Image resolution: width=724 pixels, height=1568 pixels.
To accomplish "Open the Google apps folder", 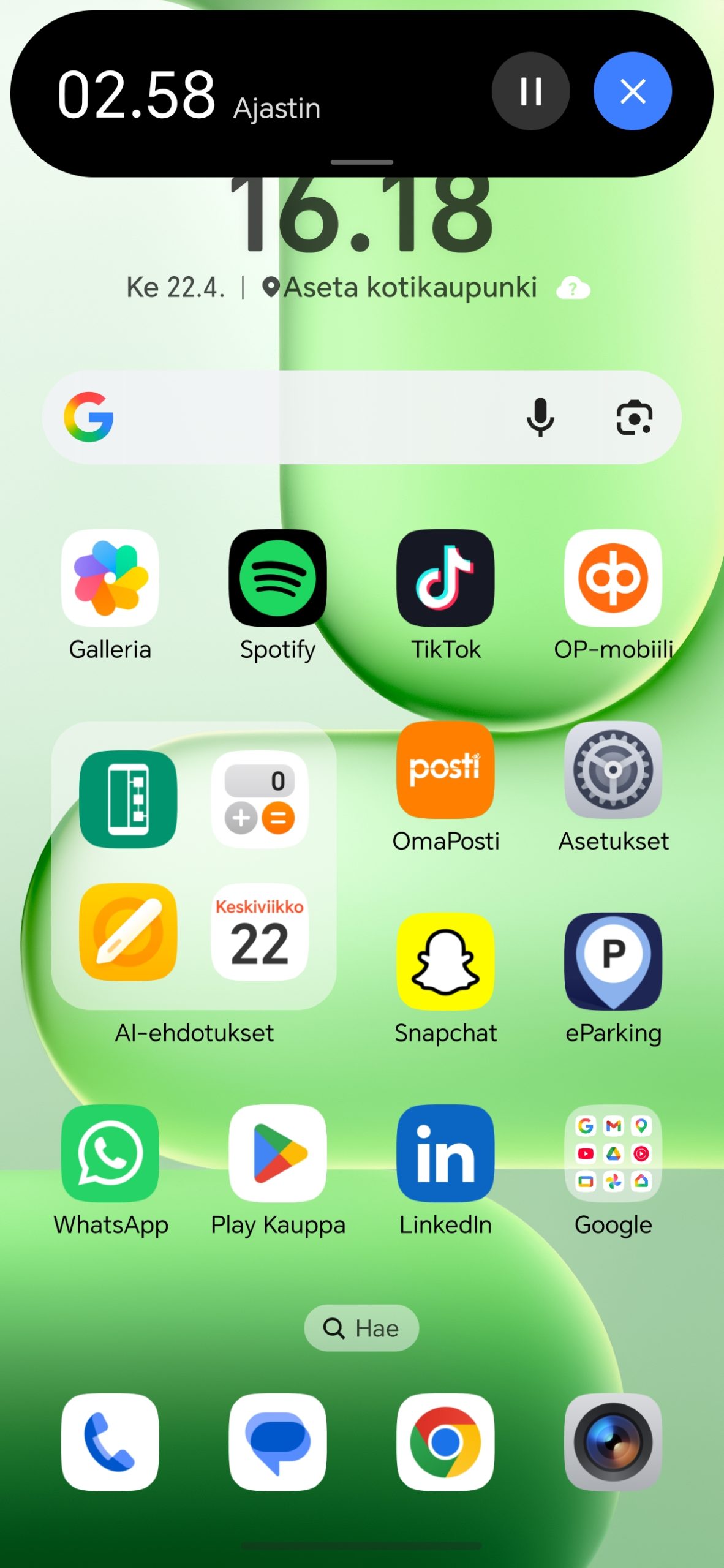I will pyautogui.click(x=613, y=1153).
